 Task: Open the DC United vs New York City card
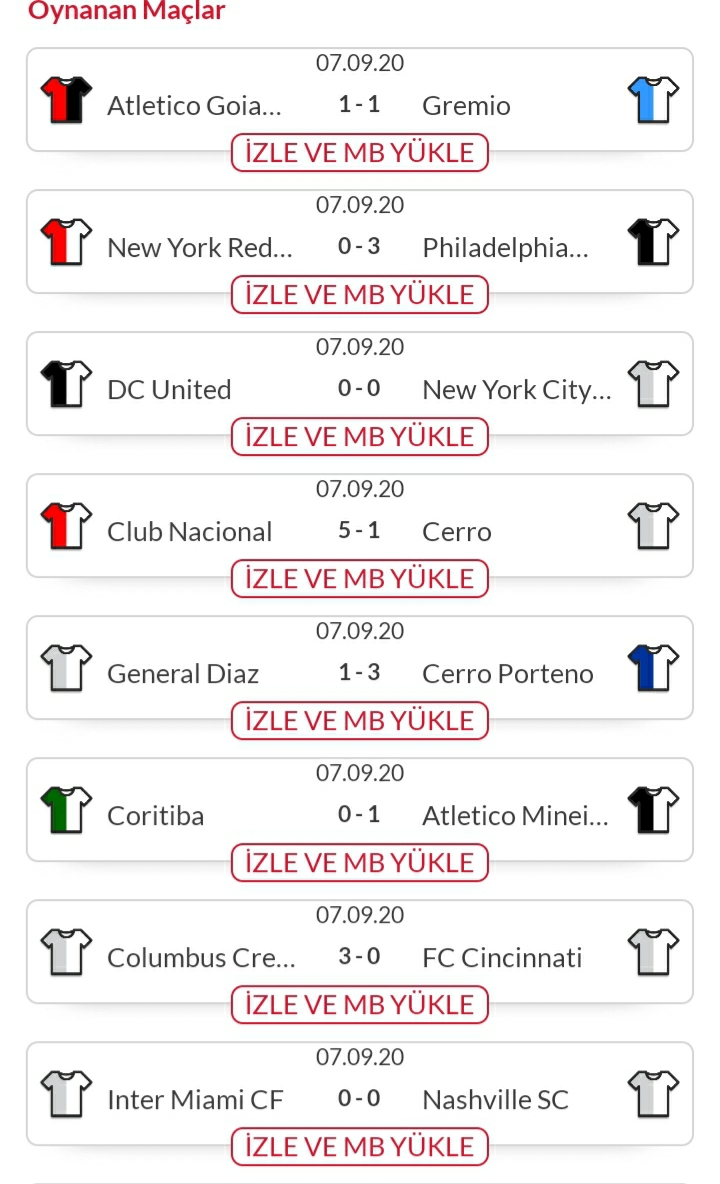pyautogui.click(x=359, y=384)
